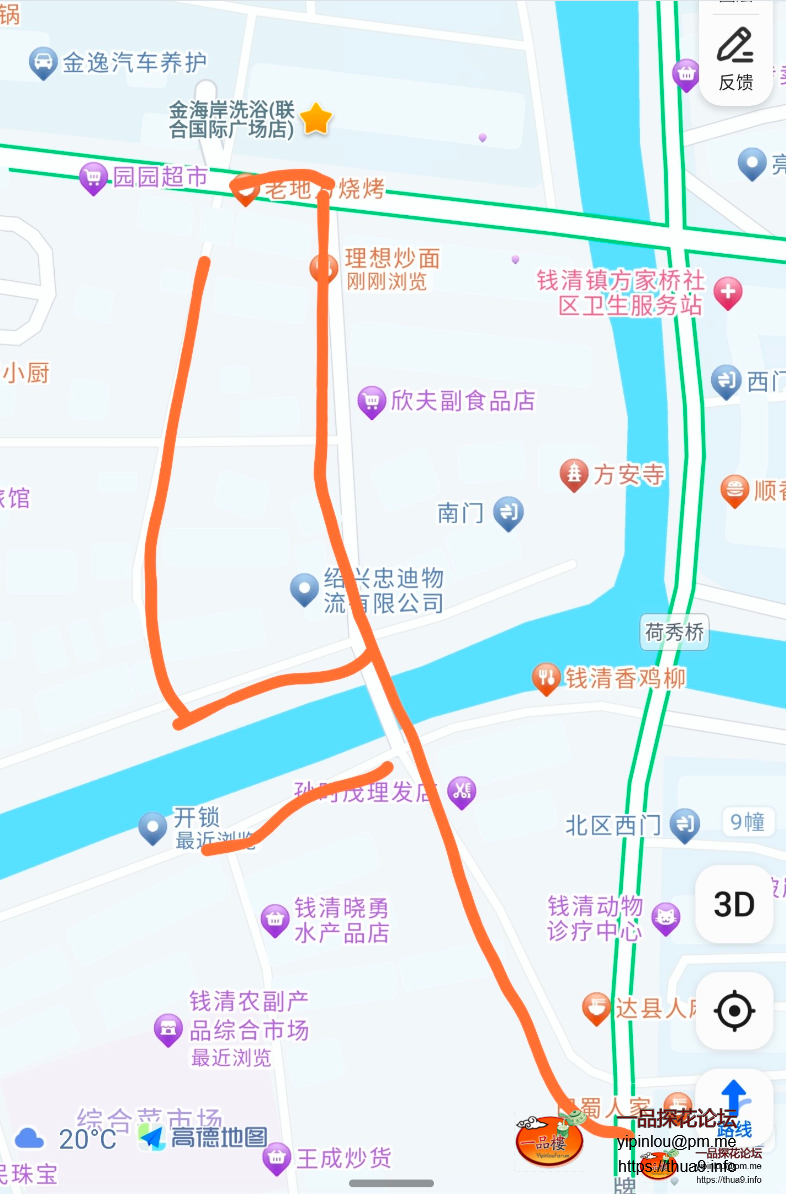
Task: Select the 绍兴忠迪物流有限公司 company pin
Action: (303, 588)
